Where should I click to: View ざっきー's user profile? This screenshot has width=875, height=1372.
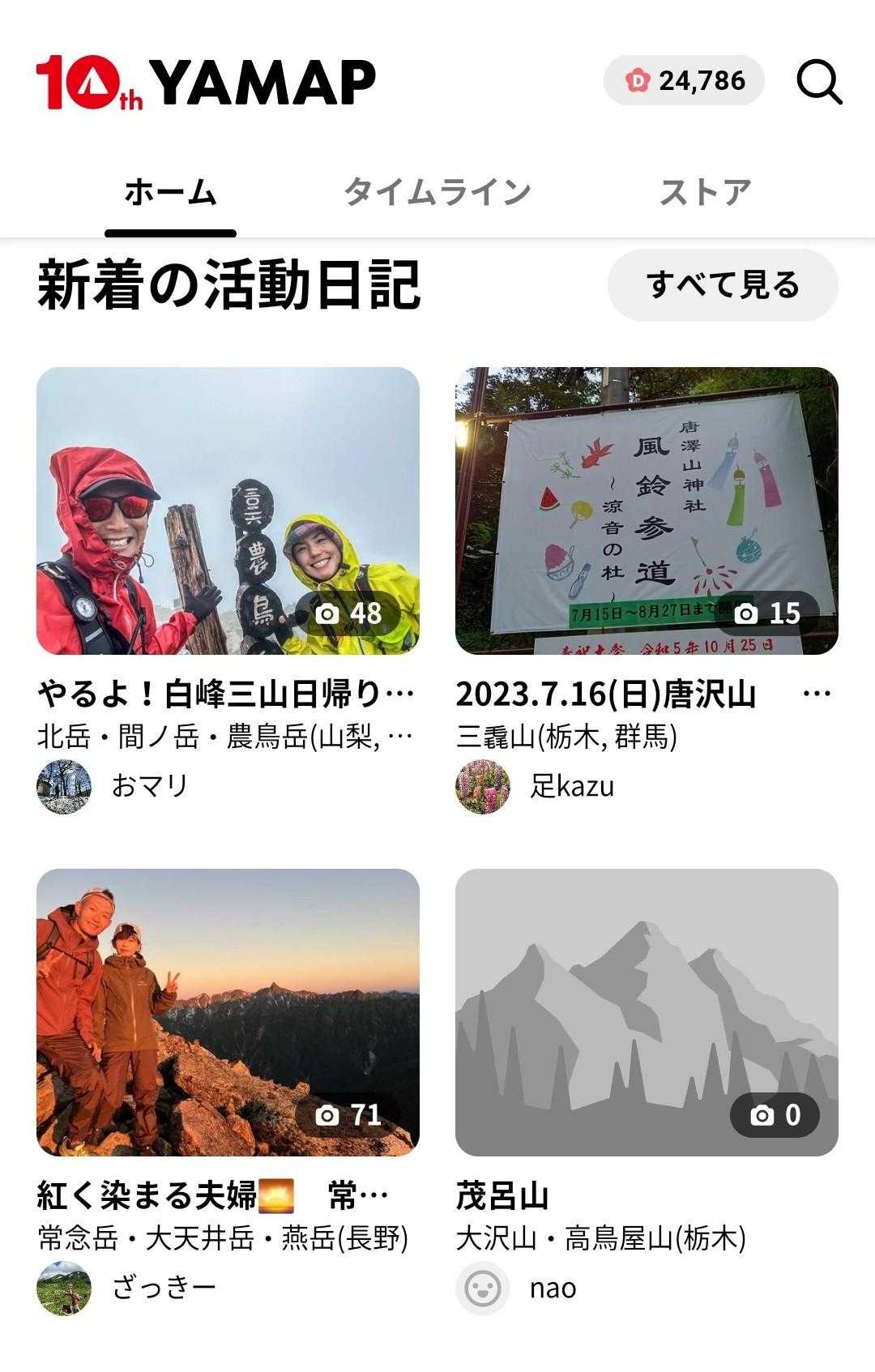click(x=65, y=1288)
